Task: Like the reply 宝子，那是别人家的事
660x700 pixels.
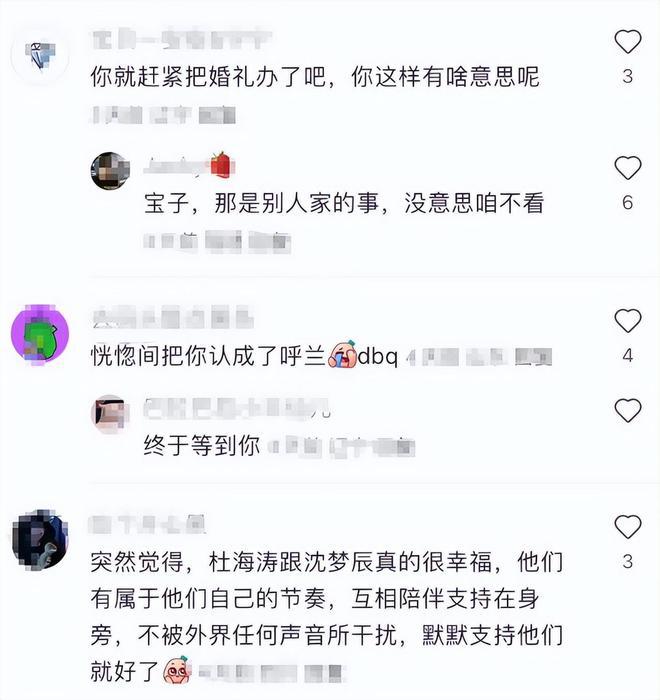Action: click(627, 168)
